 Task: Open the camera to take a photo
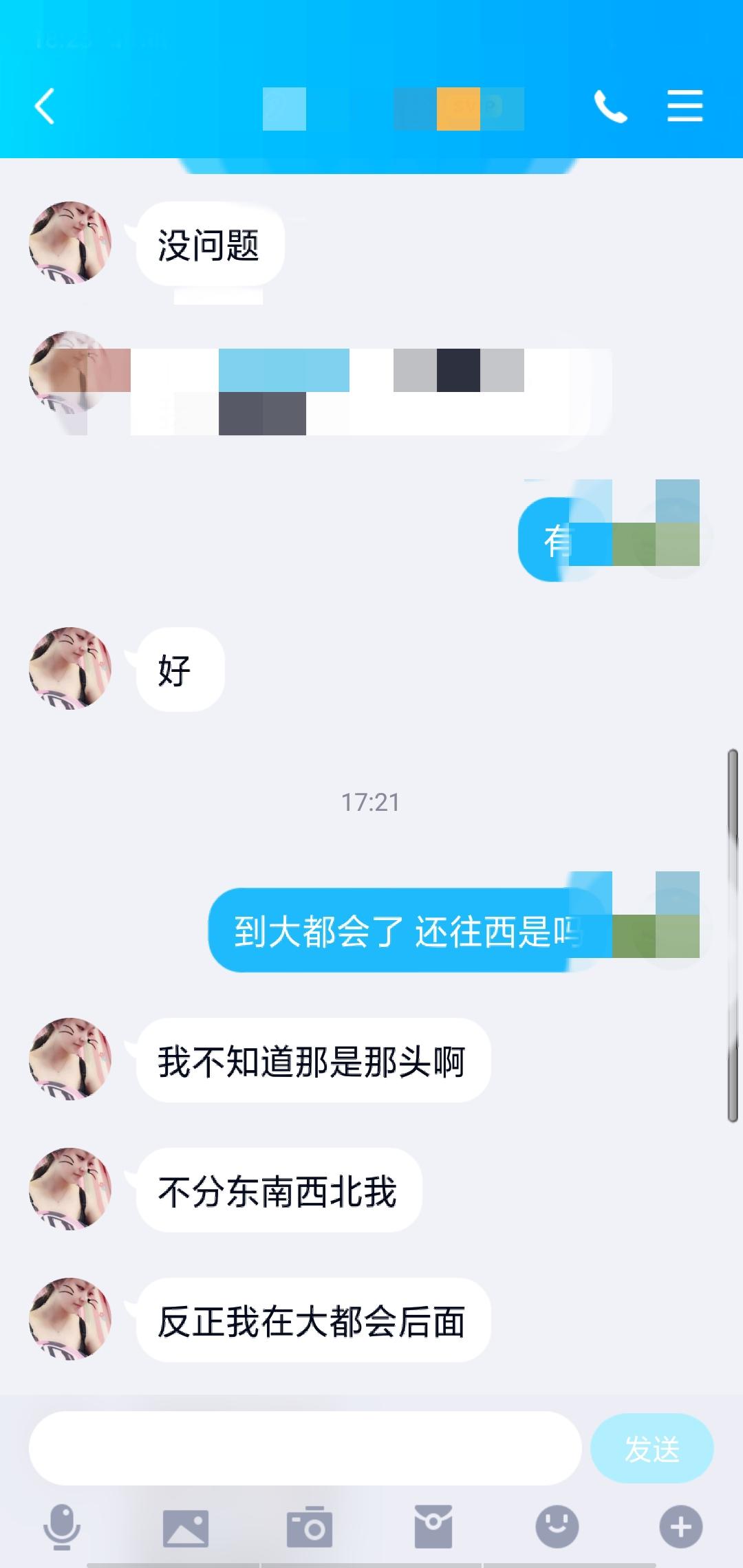pos(310,1527)
